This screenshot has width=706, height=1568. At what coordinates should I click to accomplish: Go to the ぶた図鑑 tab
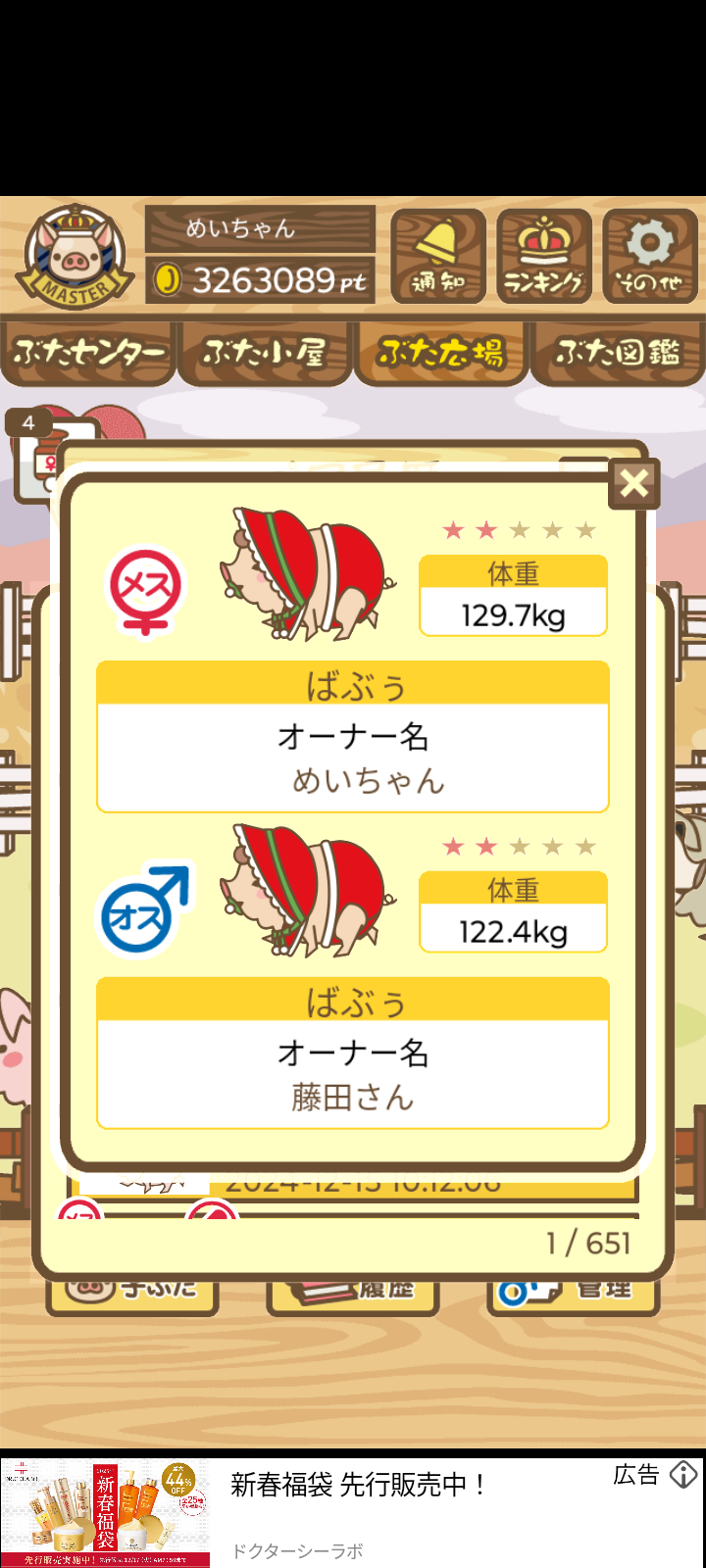[x=618, y=353]
